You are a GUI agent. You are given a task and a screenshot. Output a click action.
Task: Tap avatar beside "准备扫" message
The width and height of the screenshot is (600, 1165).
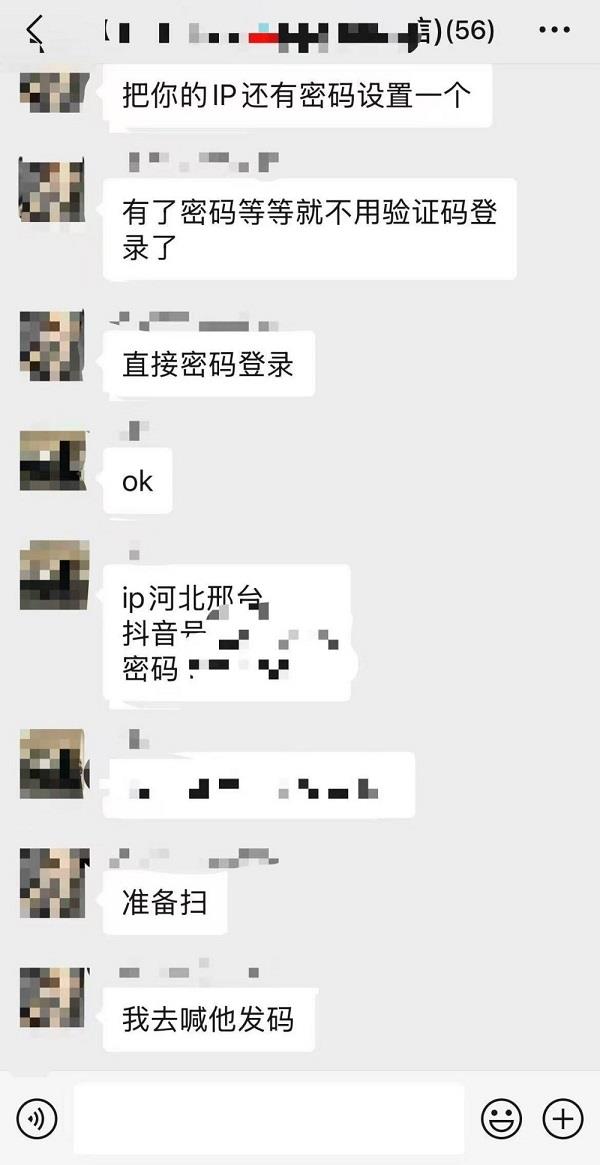pyautogui.click(x=54, y=883)
